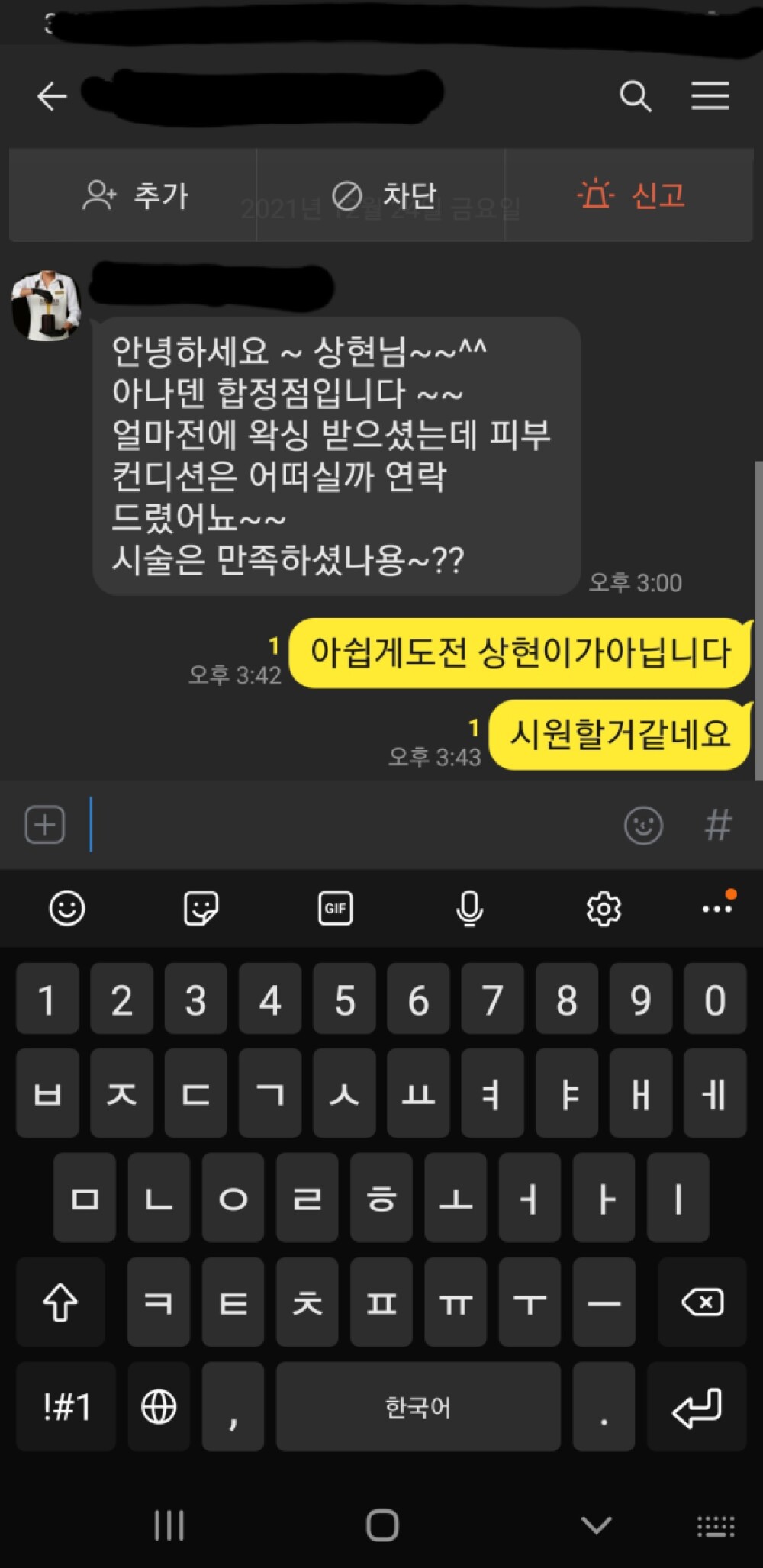Search within this chat
The height and width of the screenshot is (1568, 763).
tap(635, 97)
